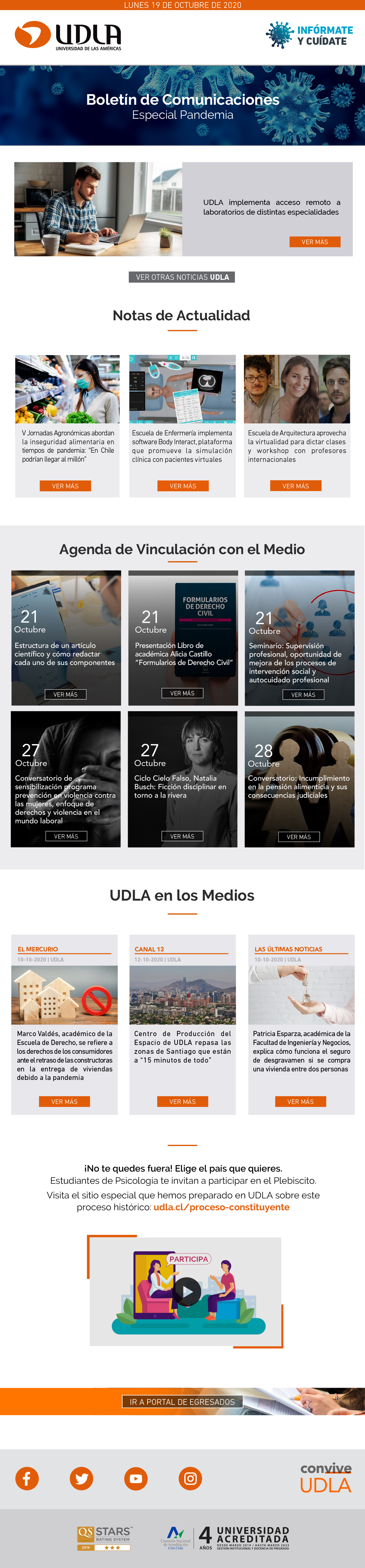This screenshot has width=365, height=1568.
Task: View the artículo científico event on 21 Octubre
Action: [65, 694]
